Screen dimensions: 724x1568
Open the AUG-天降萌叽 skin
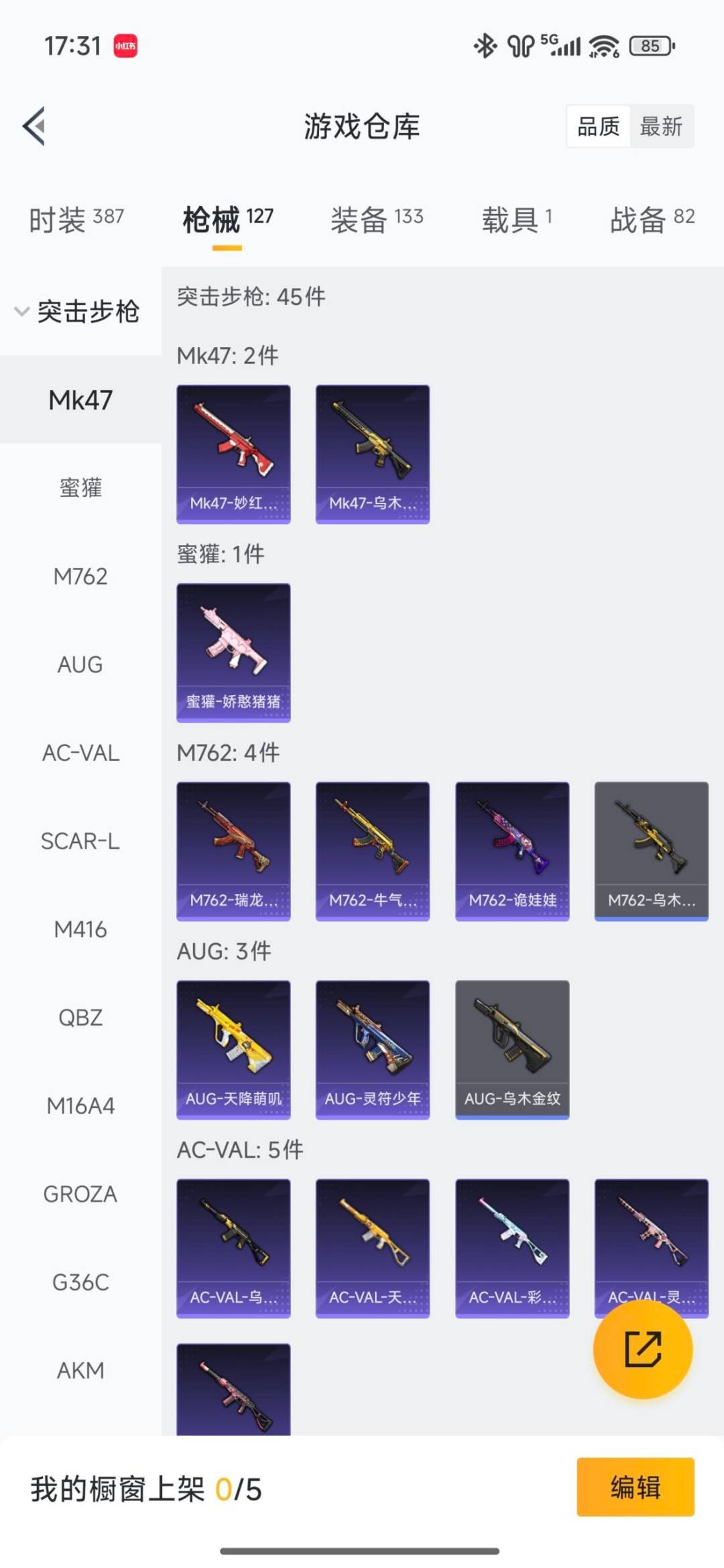[x=233, y=1049]
